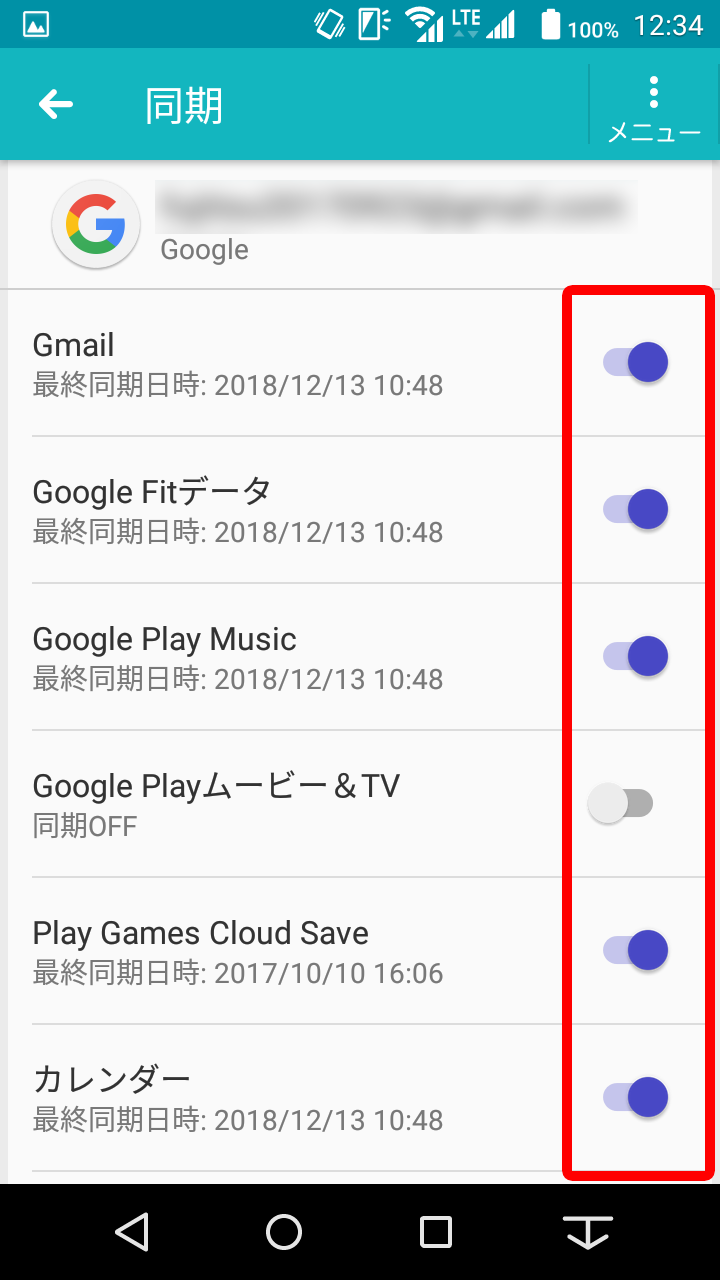
Task: Turn off Gmail sync
Action: point(635,362)
